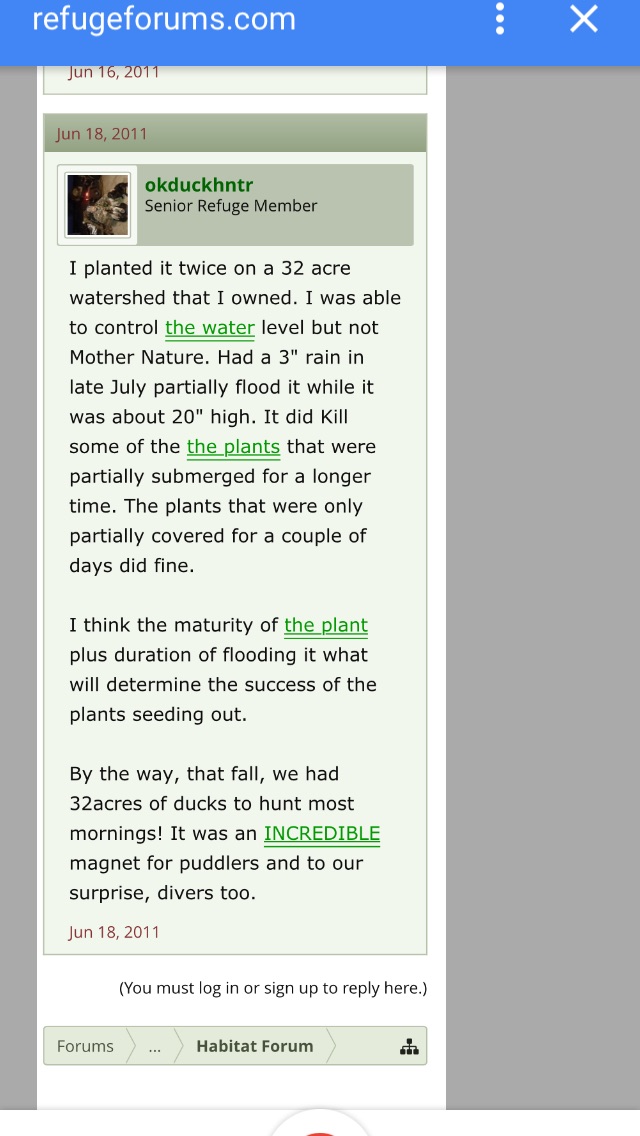This screenshot has width=640, height=1136.
Task: Close the refugeforums.com browser tab
Action: click(583, 19)
